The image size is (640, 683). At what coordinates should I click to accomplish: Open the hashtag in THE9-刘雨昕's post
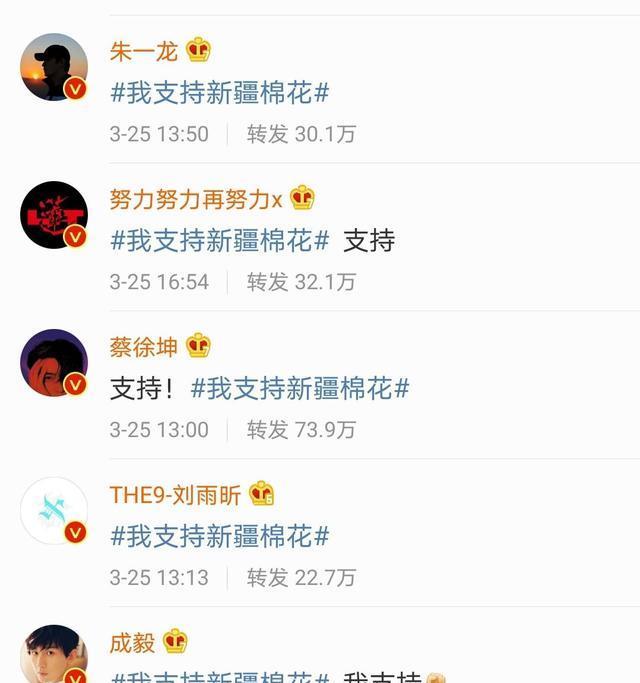(x=220, y=537)
